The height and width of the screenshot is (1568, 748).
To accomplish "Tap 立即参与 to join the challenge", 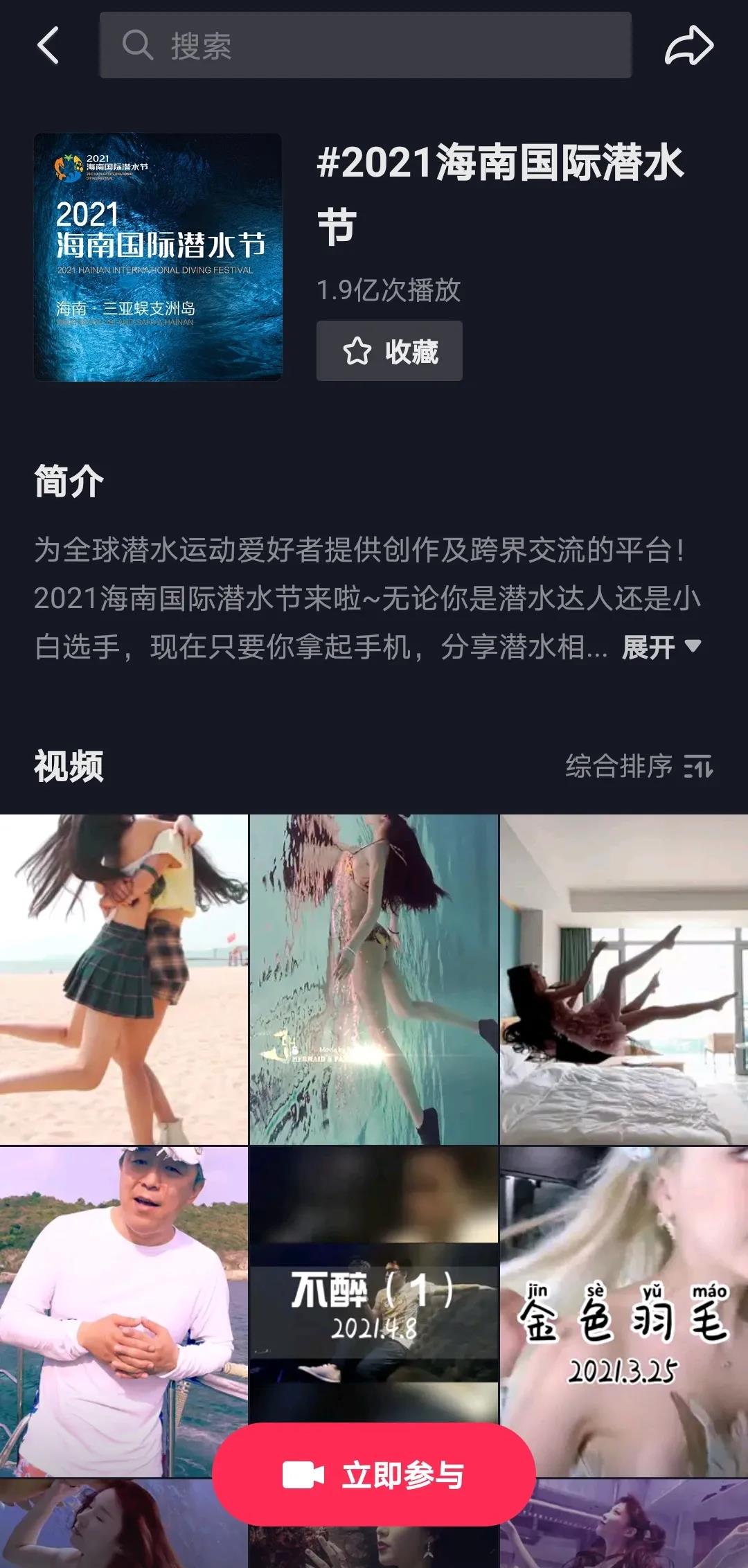I will pos(374,1475).
